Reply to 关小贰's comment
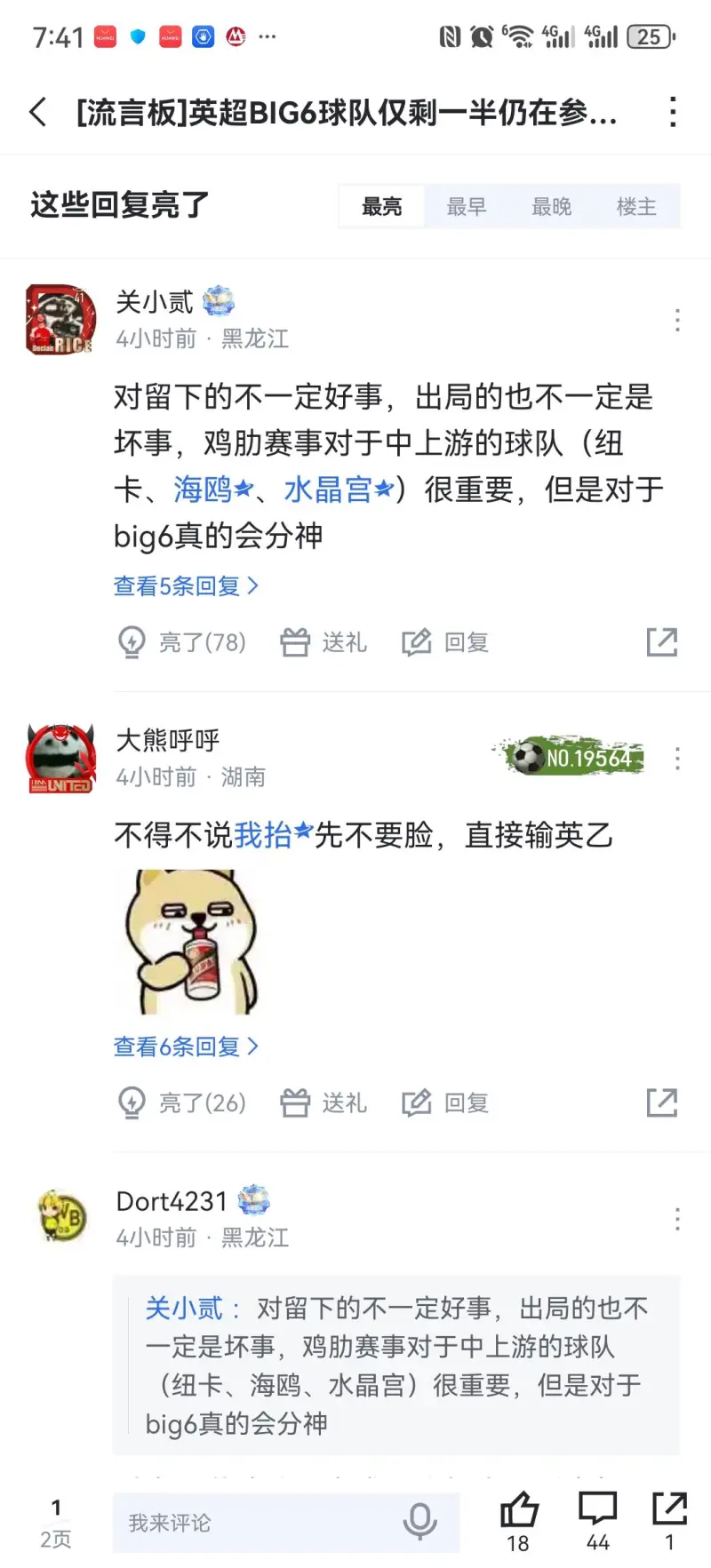Viewport: 711px width, 1568px height. click(445, 641)
